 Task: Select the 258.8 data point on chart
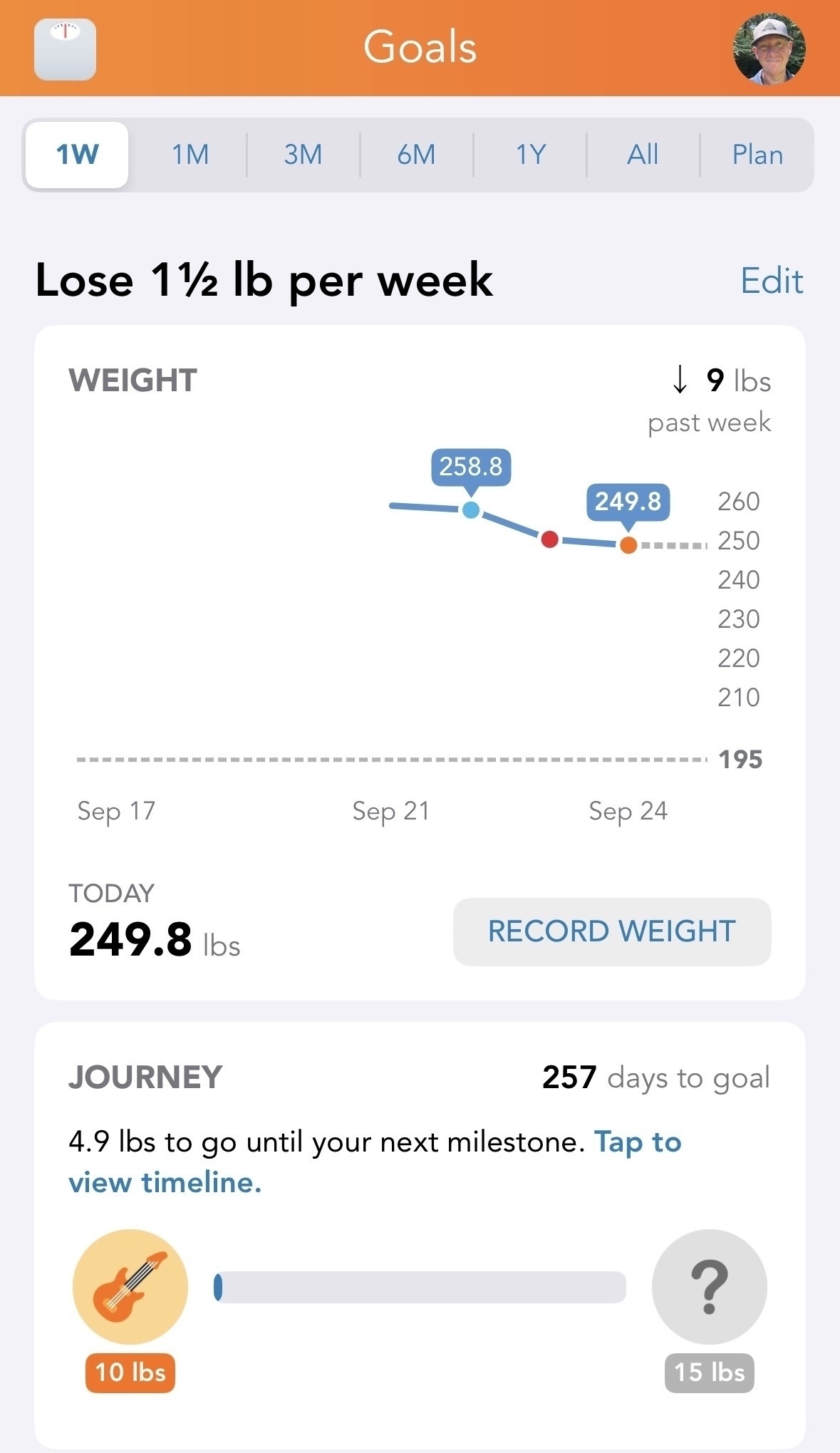(471, 510)
